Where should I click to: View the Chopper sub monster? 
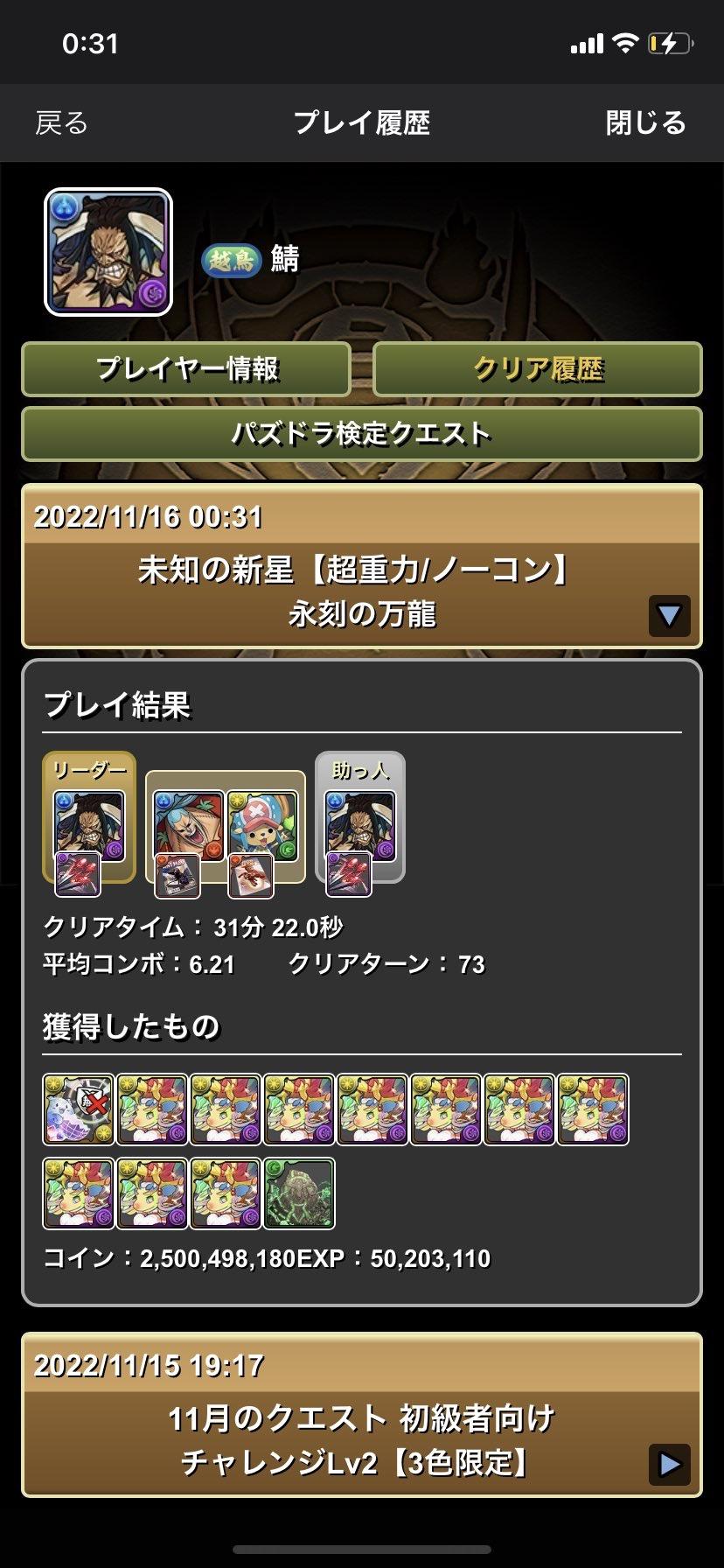[262, 826]
